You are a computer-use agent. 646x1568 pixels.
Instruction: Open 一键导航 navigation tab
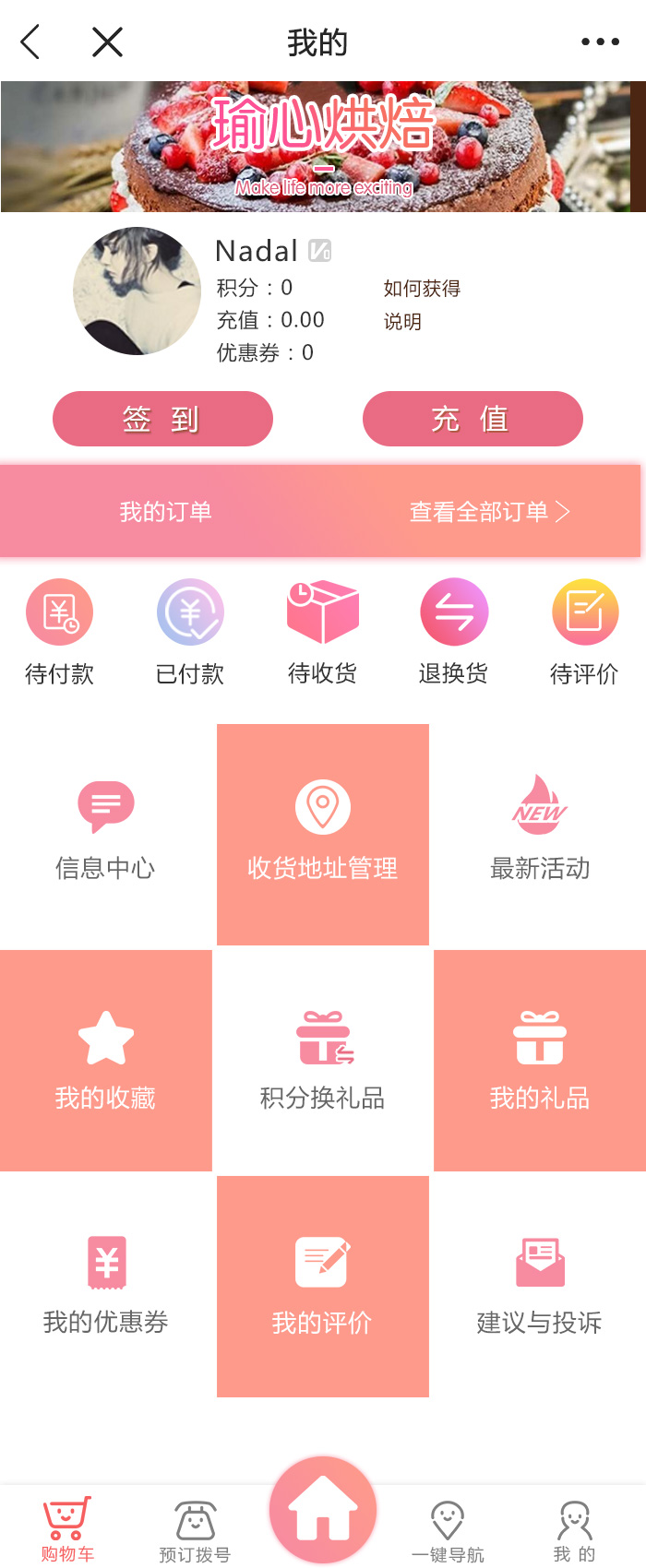pyautogui.click(x=448, y=1529)
